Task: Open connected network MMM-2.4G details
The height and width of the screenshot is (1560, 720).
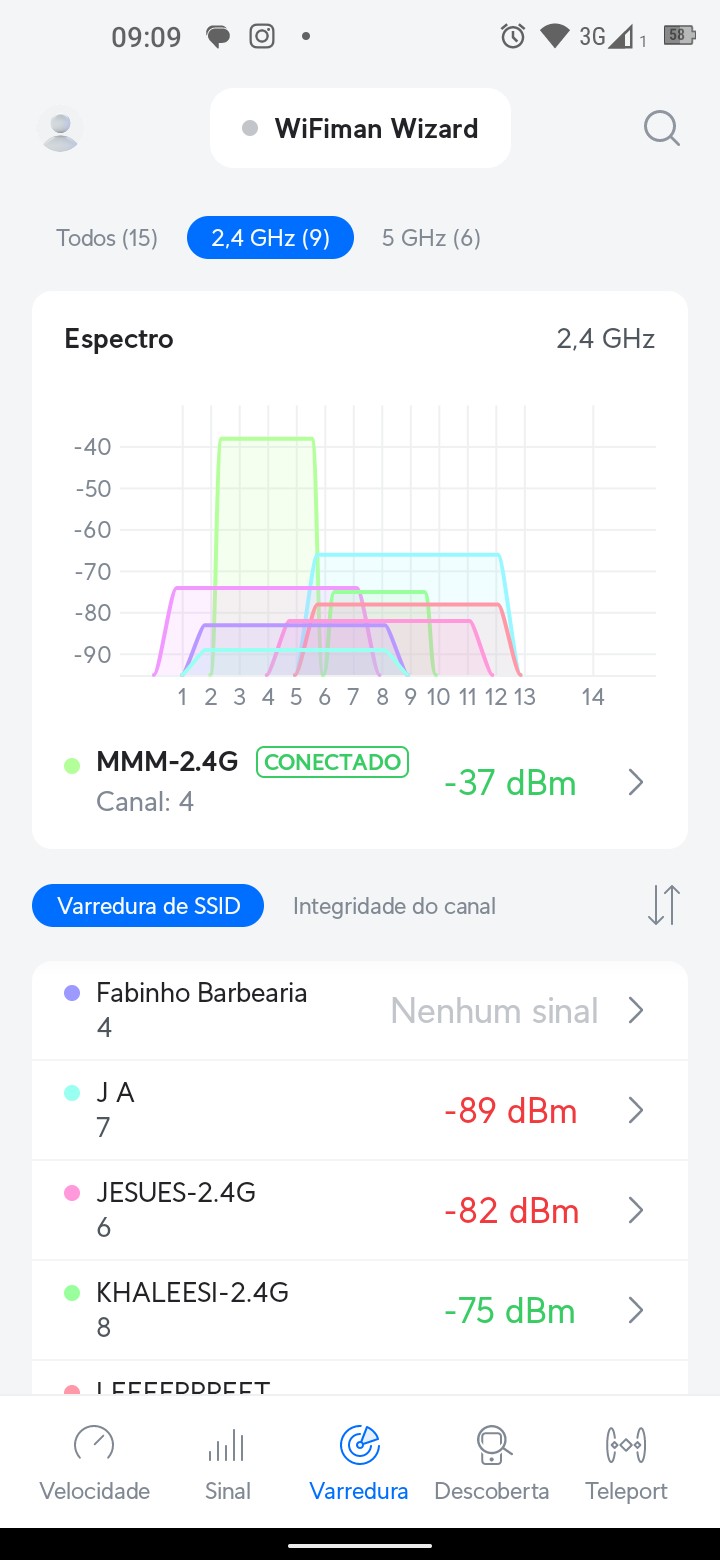Action: pos(360,782)
